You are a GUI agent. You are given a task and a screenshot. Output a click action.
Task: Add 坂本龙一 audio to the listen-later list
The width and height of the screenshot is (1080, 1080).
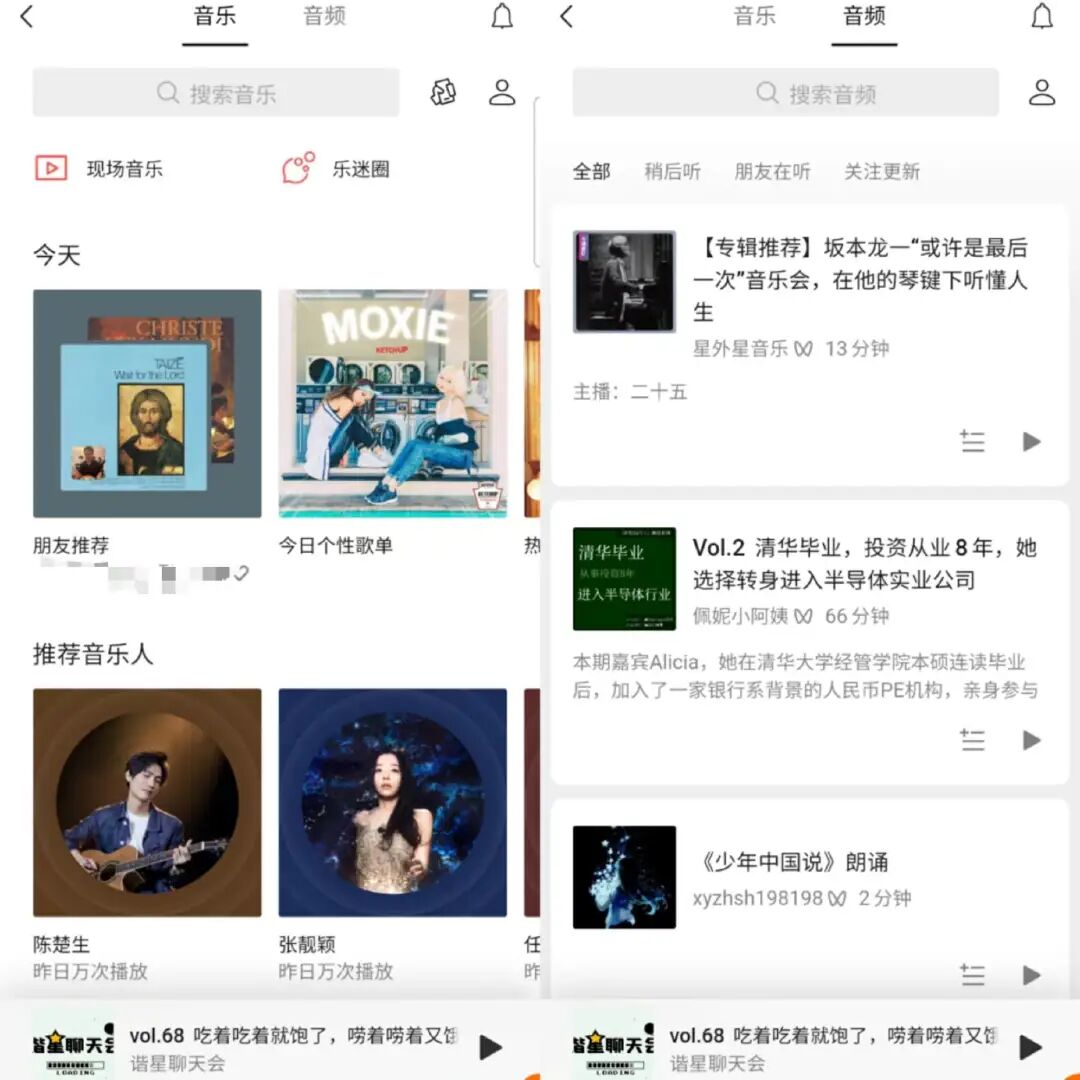click(972, 442)
